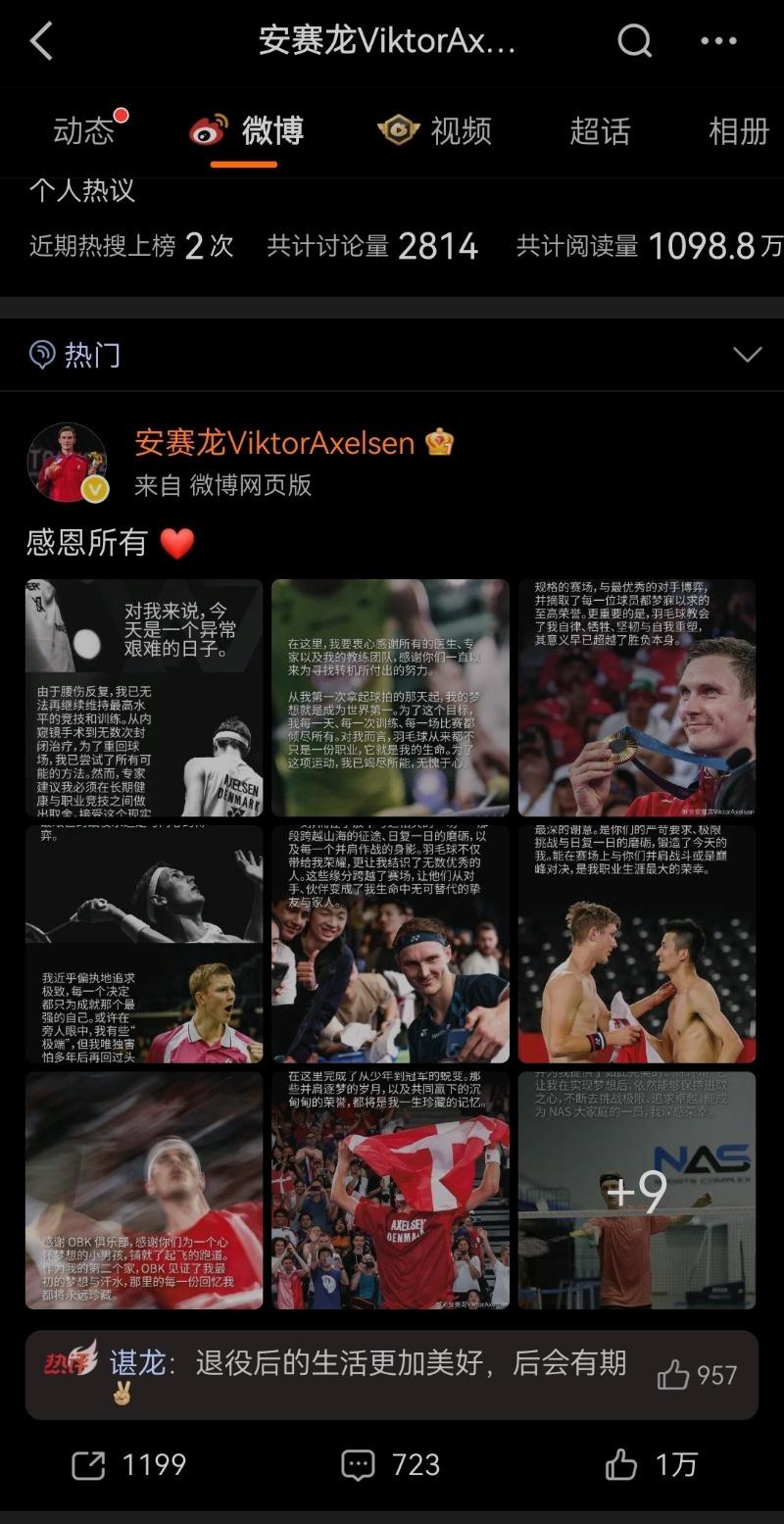The image size is (784, 1524).
Task: Open the 超话 tab
Action: pos(600,131)
